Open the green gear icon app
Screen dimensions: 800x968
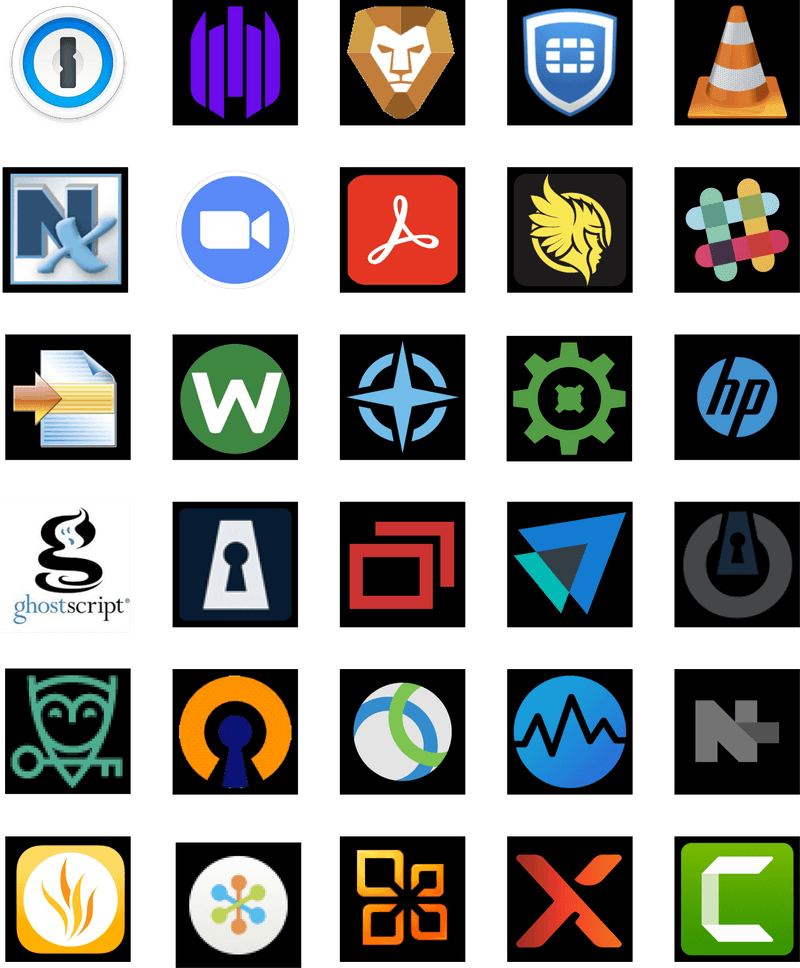(x=568, y=396)
